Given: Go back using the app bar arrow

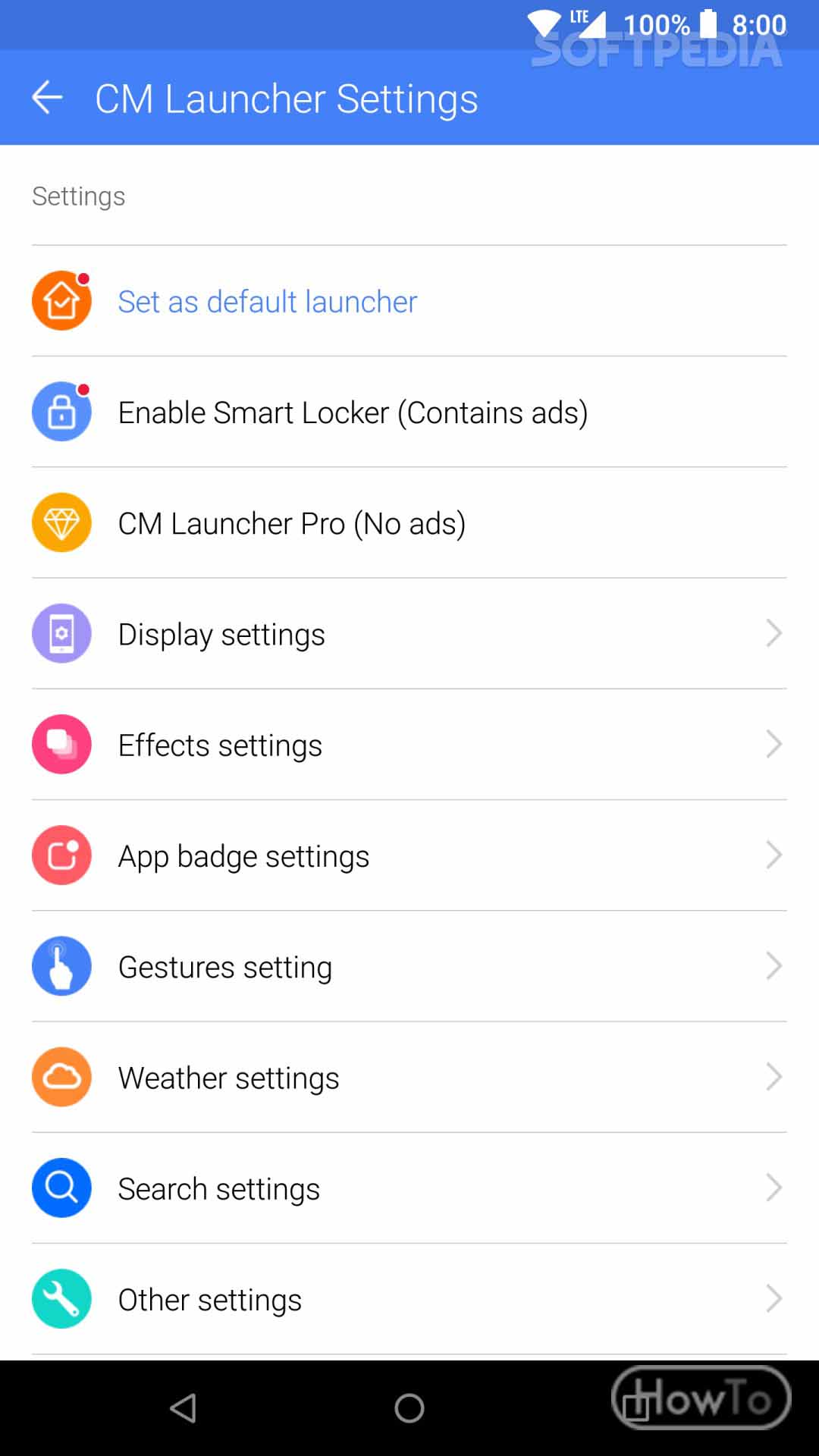Looking at the screenshot, I should [x=47, y=98].
